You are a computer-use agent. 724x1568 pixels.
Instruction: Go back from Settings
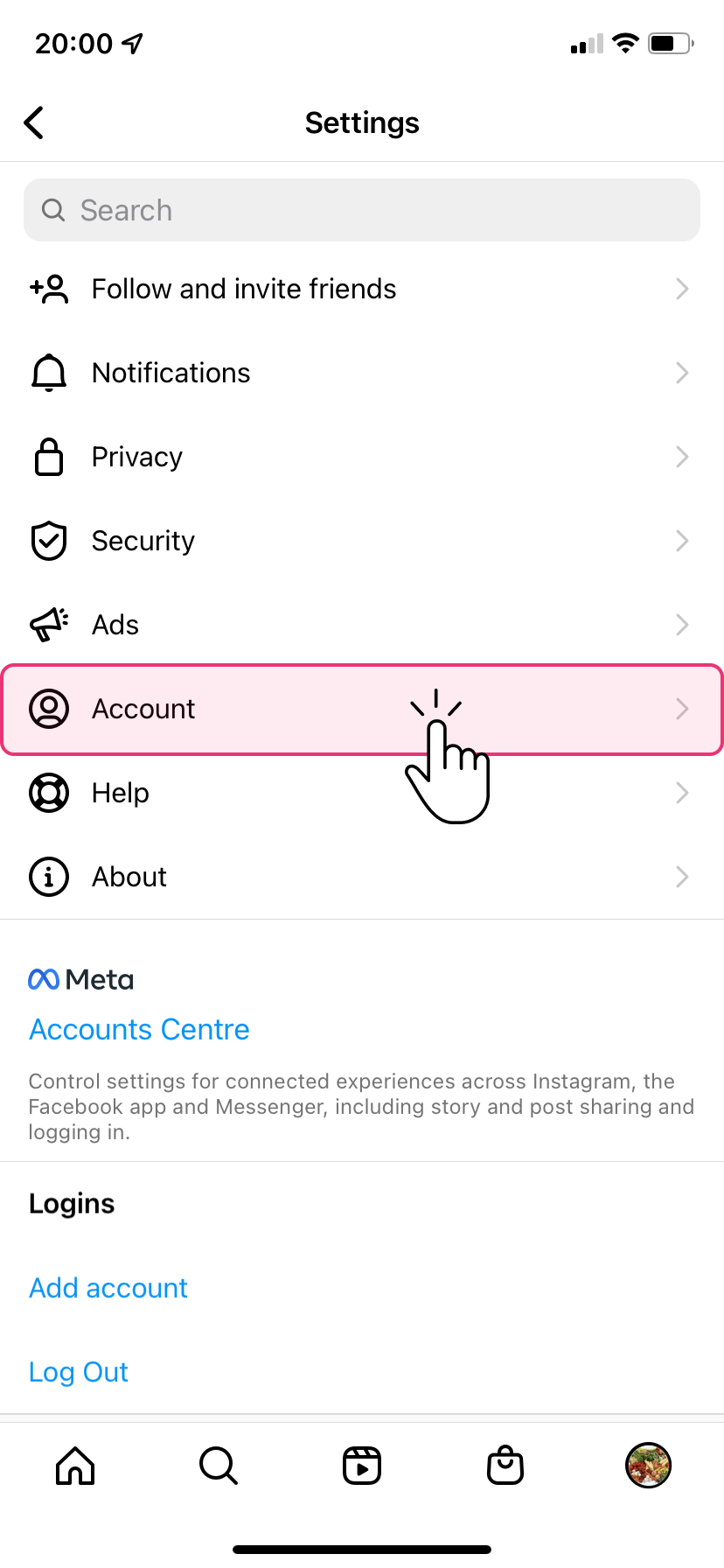[34, 122]
